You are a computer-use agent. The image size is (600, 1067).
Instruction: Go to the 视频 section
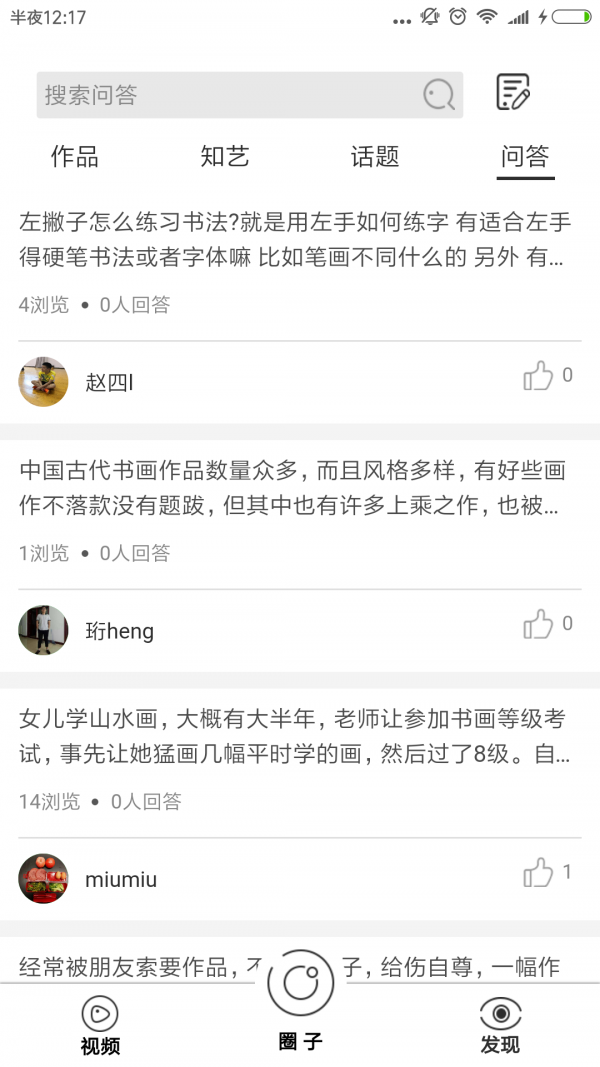[x=100, y=1025]
